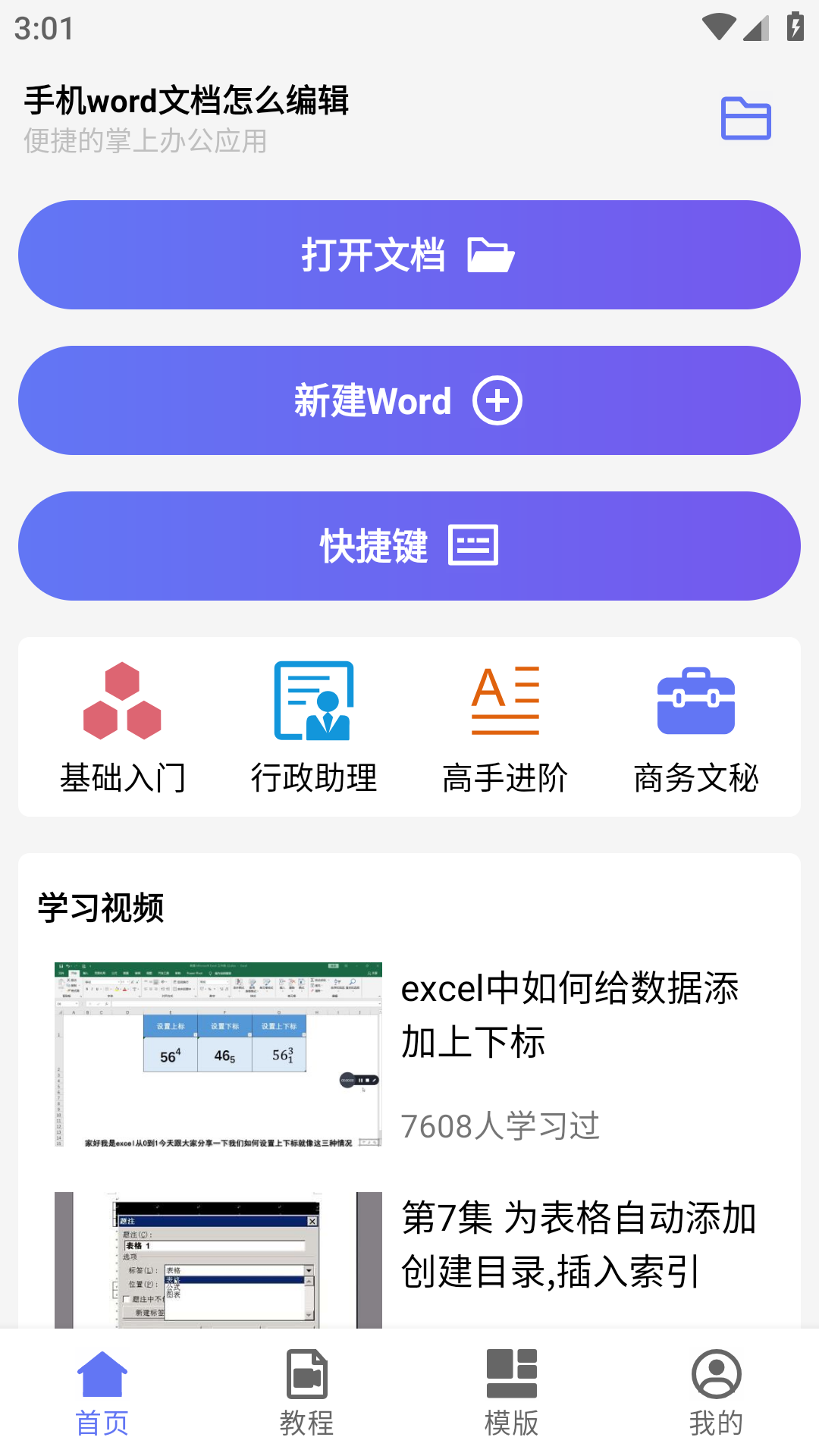
Task: Switch to the 教程 tab
Action: (x=307, y=1392)
